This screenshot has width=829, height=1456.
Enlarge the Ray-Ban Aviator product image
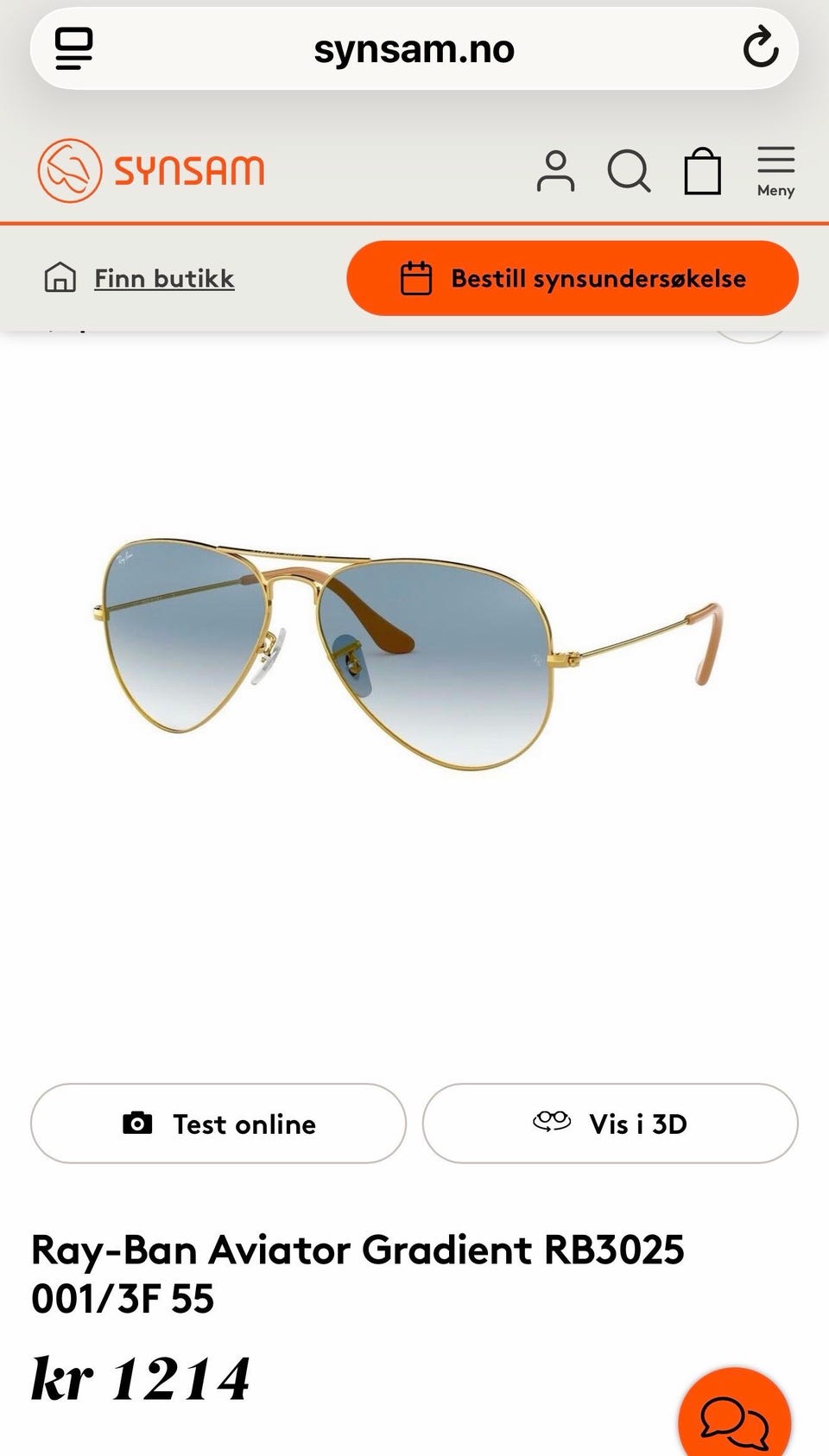[x=408, y=654]
